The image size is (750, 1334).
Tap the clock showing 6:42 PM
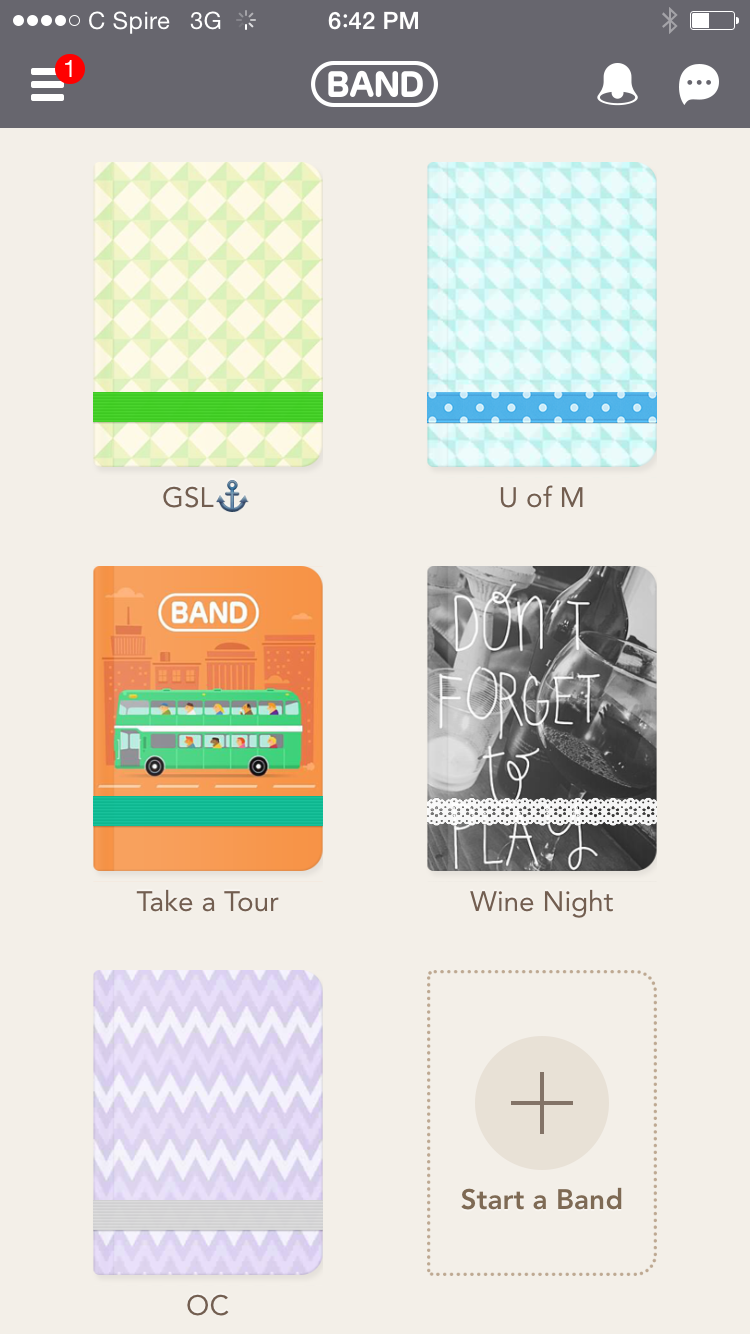pos(374,20)
